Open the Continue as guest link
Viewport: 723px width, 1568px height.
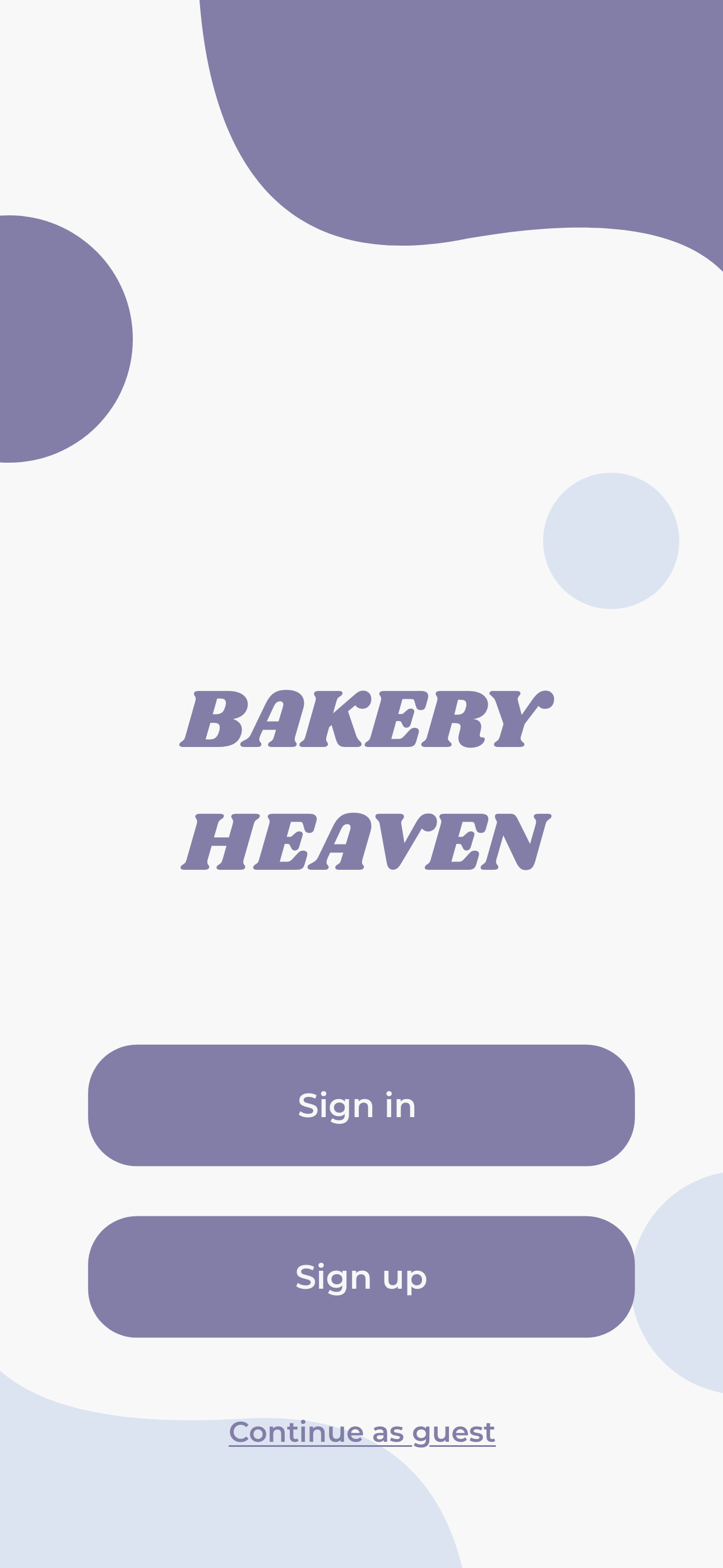tap(361, 1432)
